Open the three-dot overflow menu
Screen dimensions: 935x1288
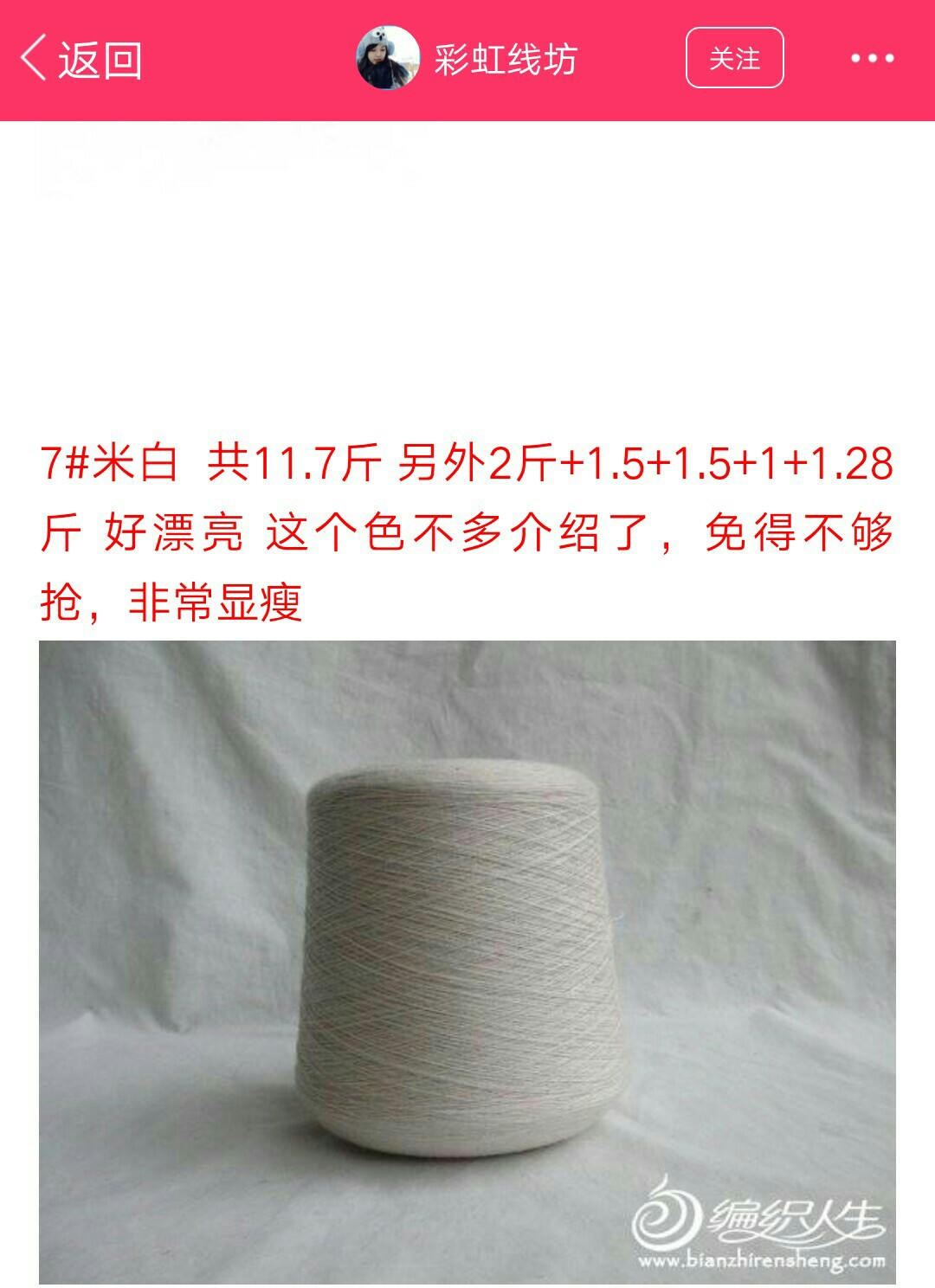(x=871, y=59)
